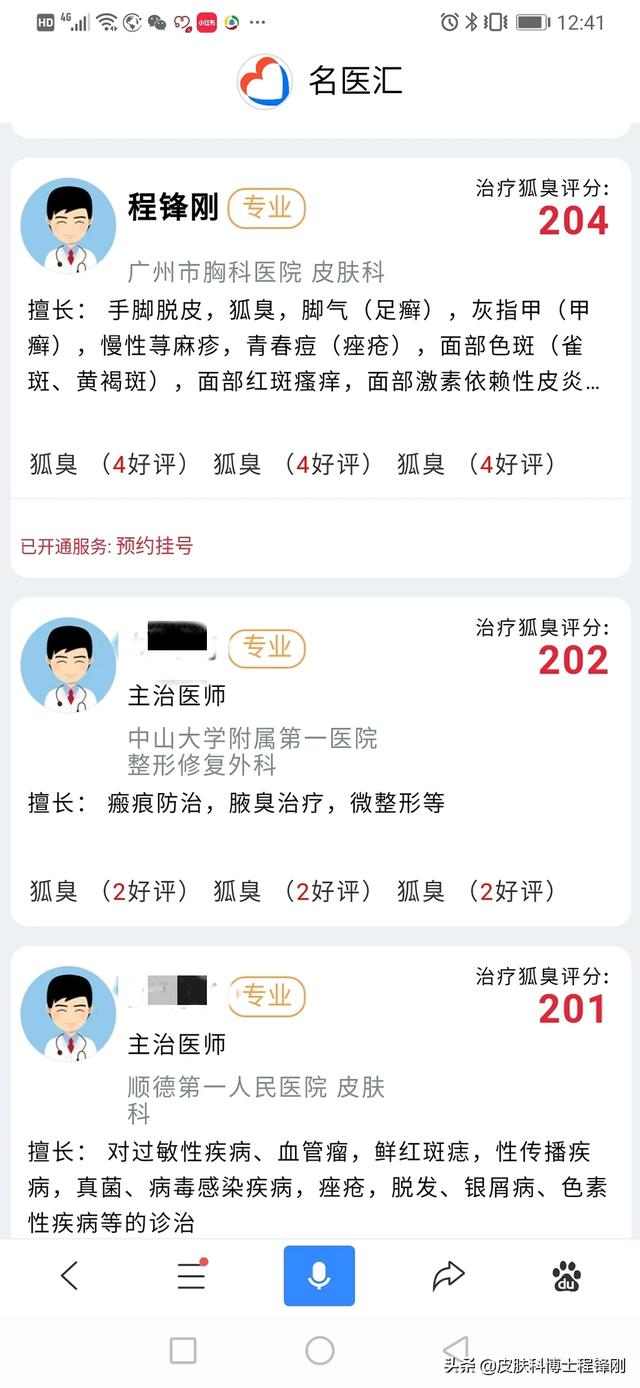
Task: Go back with the browser back arrow
Action: (x=69, y=1275)
